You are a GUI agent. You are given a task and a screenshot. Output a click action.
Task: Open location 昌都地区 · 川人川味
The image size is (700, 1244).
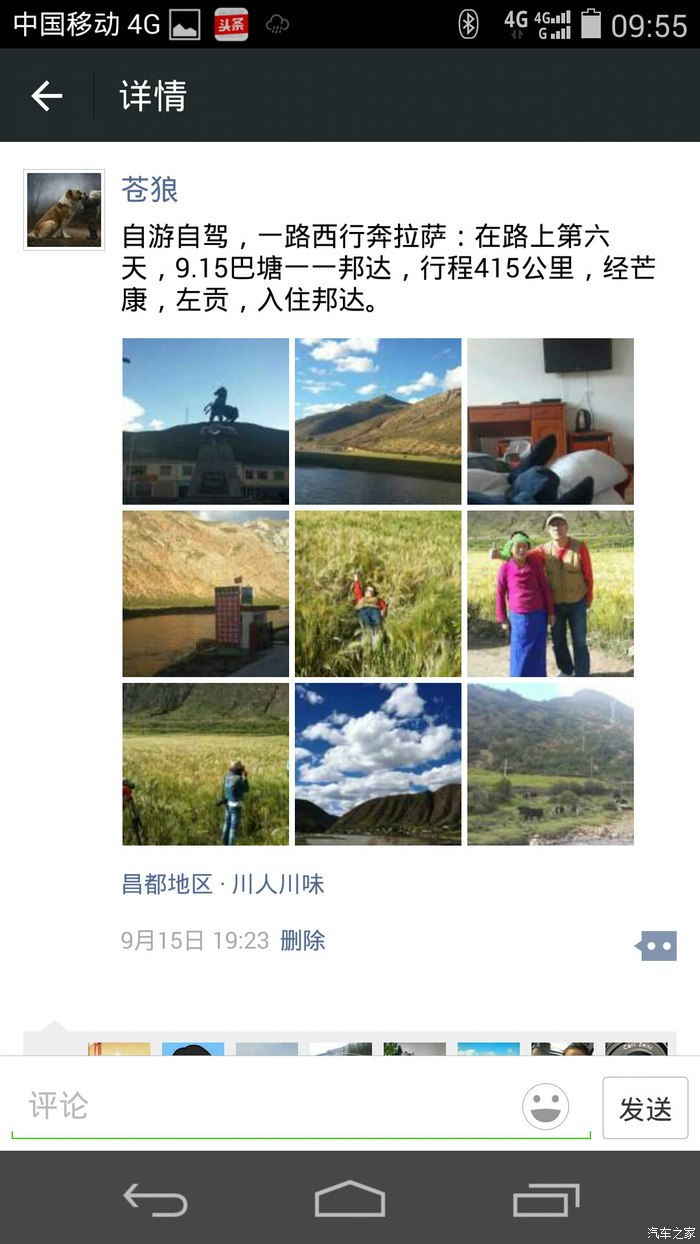pos(223,884)
